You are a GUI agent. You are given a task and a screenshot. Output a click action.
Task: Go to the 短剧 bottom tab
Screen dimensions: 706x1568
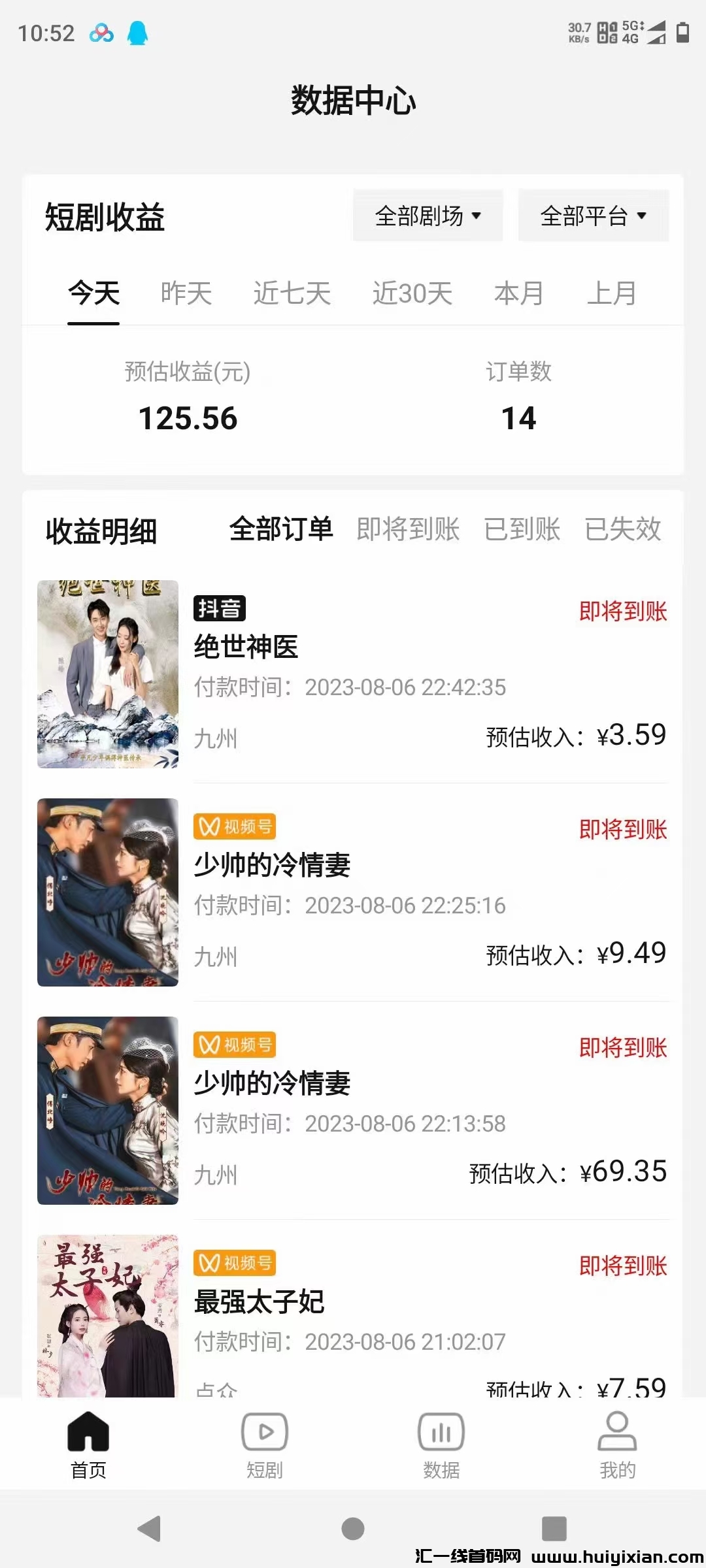(x=265, y=1445)
